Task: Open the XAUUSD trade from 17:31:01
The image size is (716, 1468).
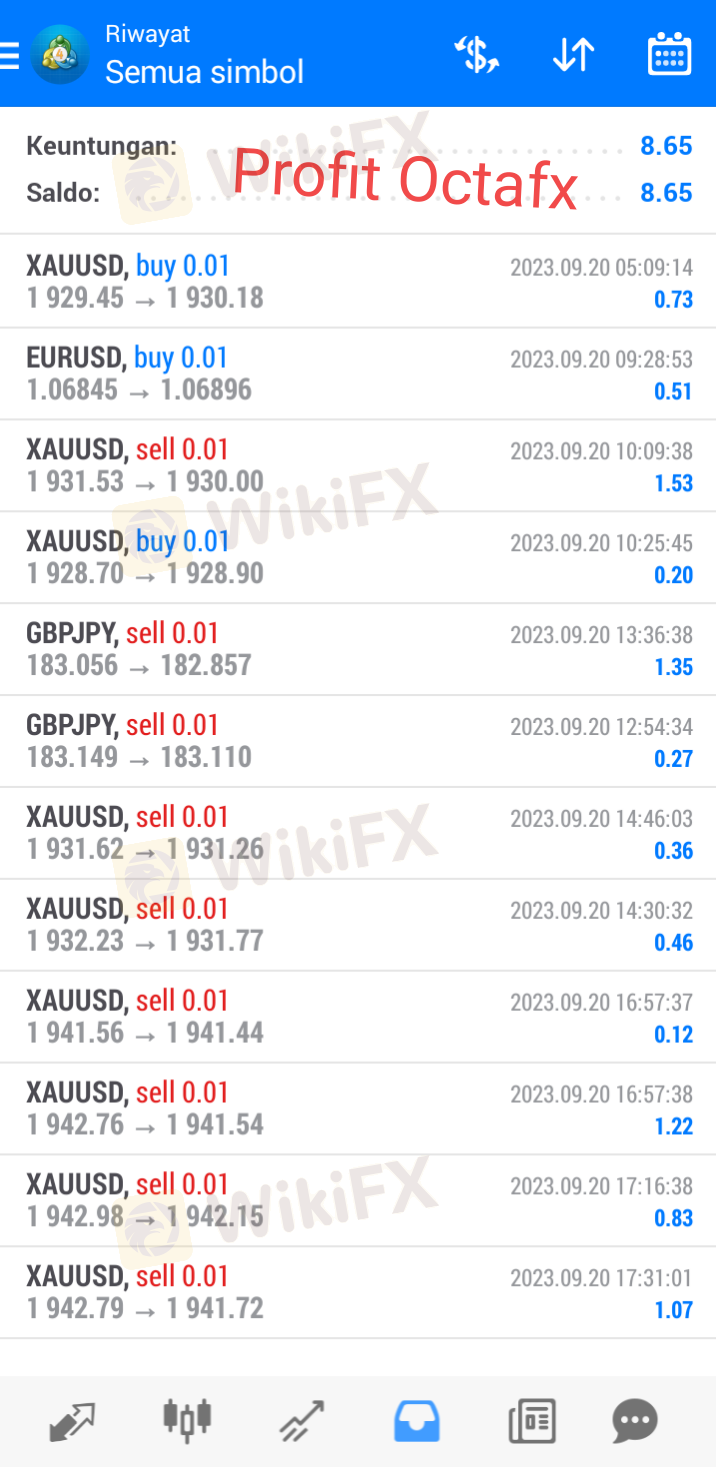Action: [x=358, y=1293]
